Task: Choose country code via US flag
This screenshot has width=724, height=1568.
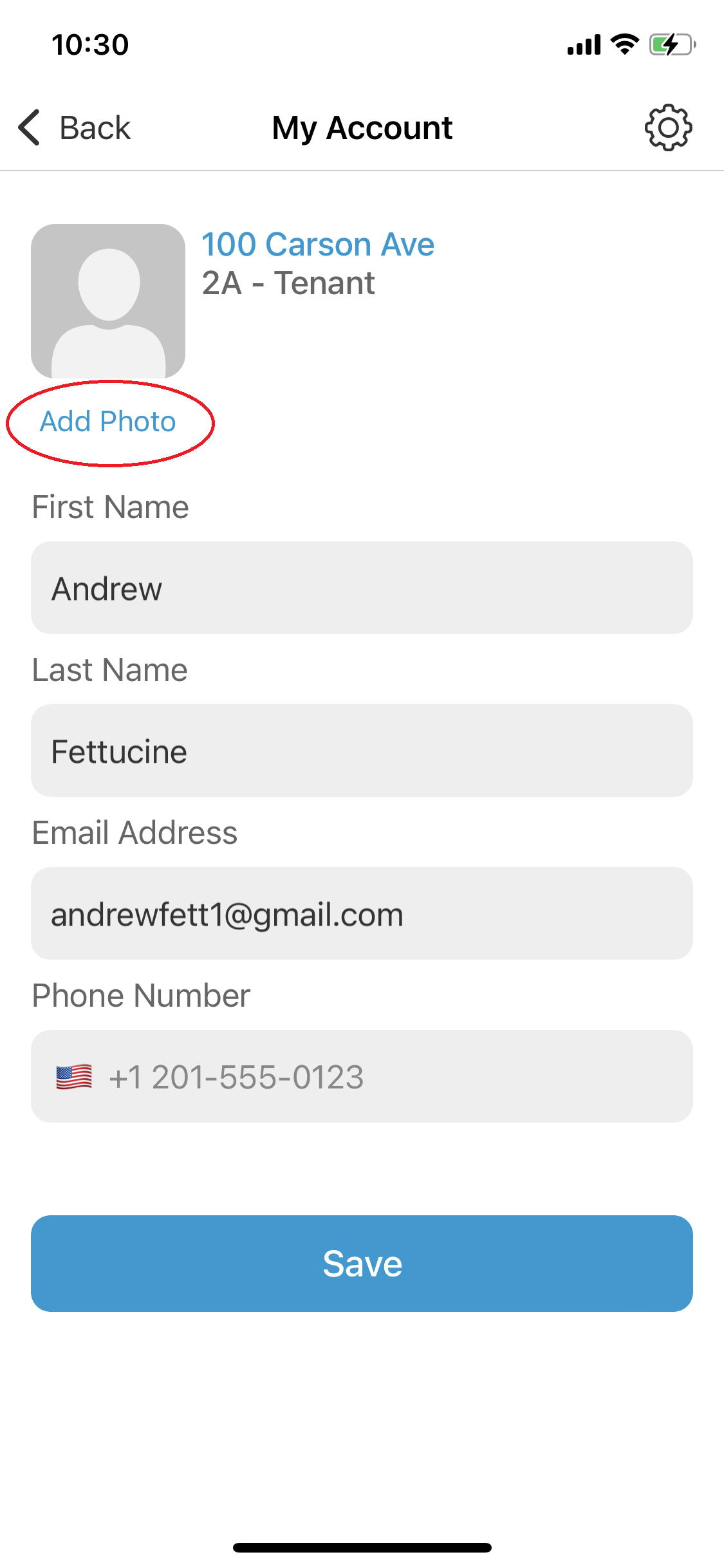Action: [x=74, y=1077]
